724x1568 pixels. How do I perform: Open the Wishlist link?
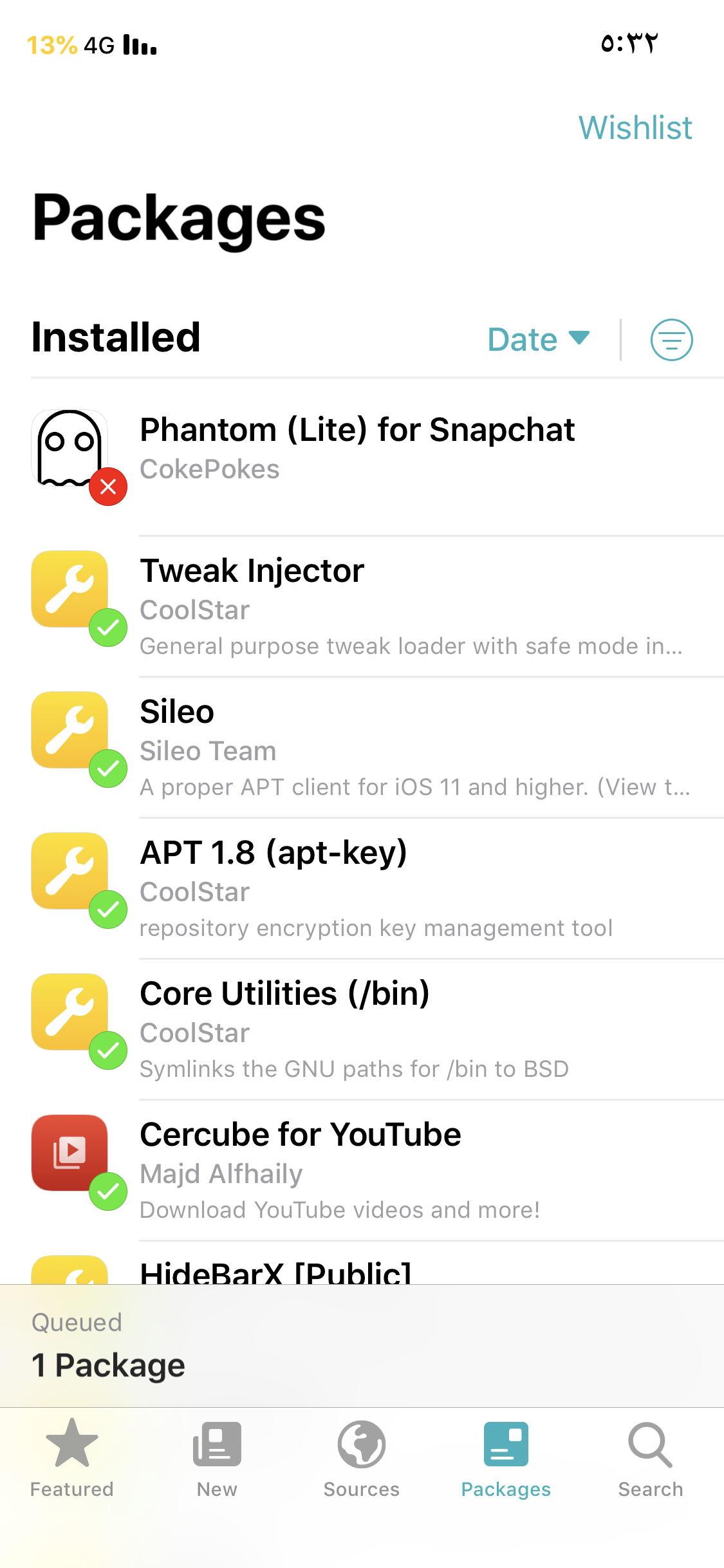[x=635, y=127]
